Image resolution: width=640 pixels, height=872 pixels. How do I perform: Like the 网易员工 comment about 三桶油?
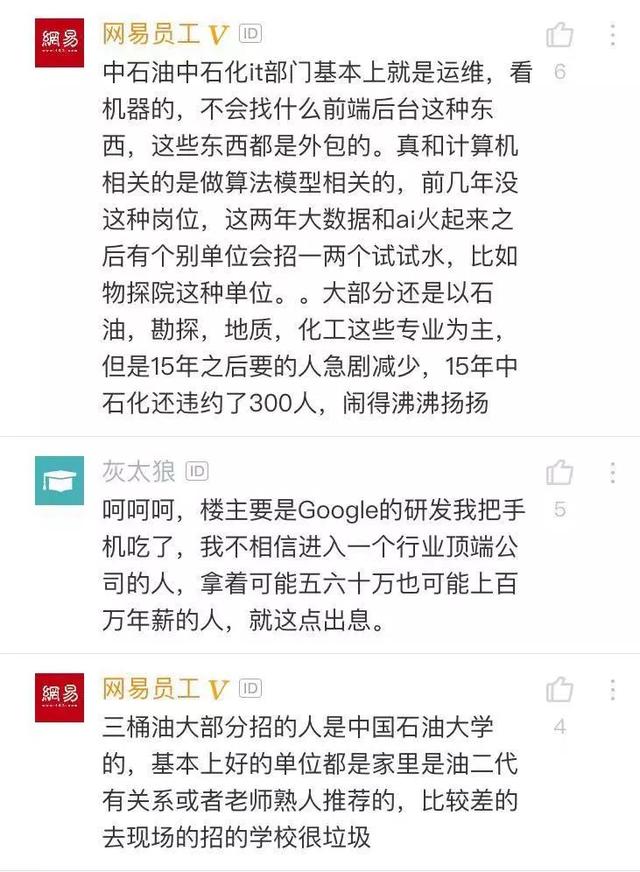559,689
